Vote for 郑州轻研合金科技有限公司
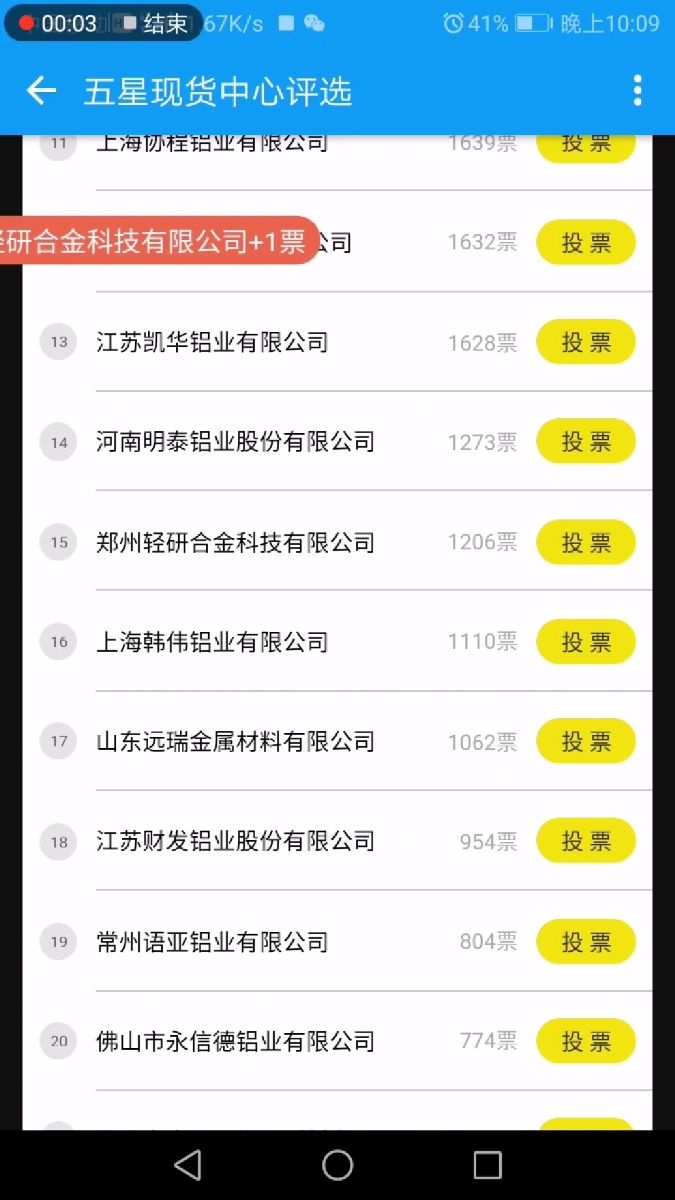 [586, 542]
